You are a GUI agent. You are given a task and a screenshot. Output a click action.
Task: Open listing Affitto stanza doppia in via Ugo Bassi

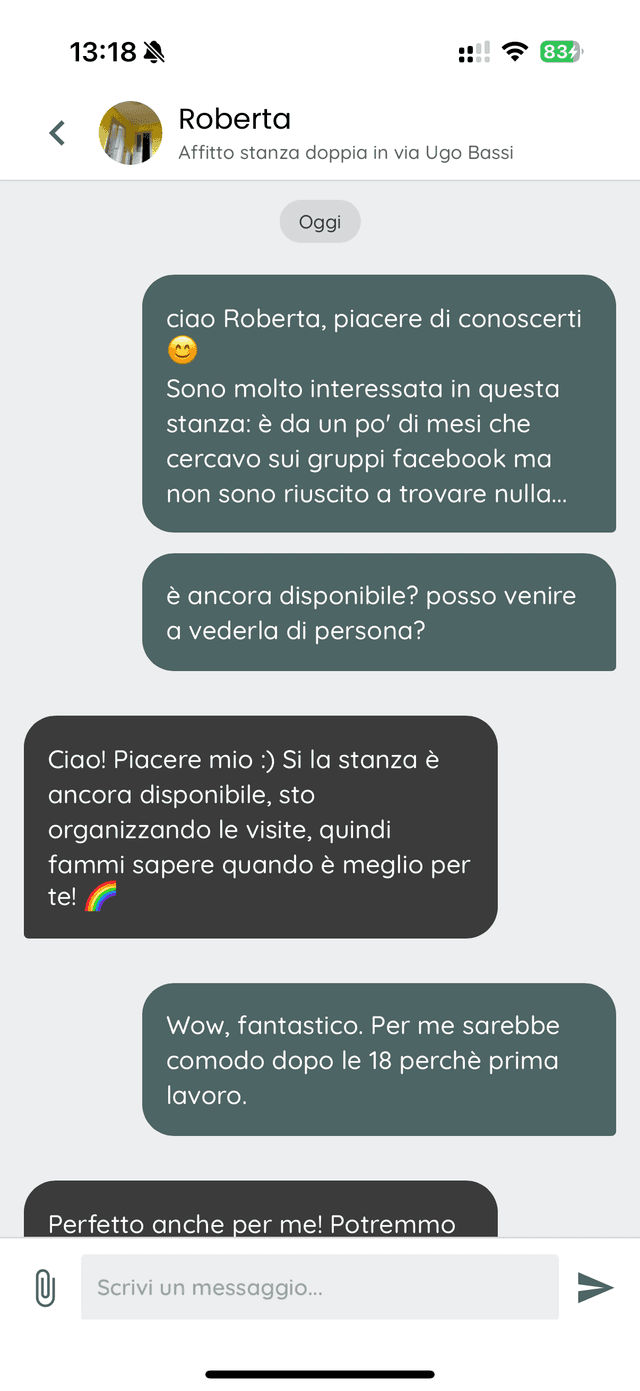pos(345,153)
